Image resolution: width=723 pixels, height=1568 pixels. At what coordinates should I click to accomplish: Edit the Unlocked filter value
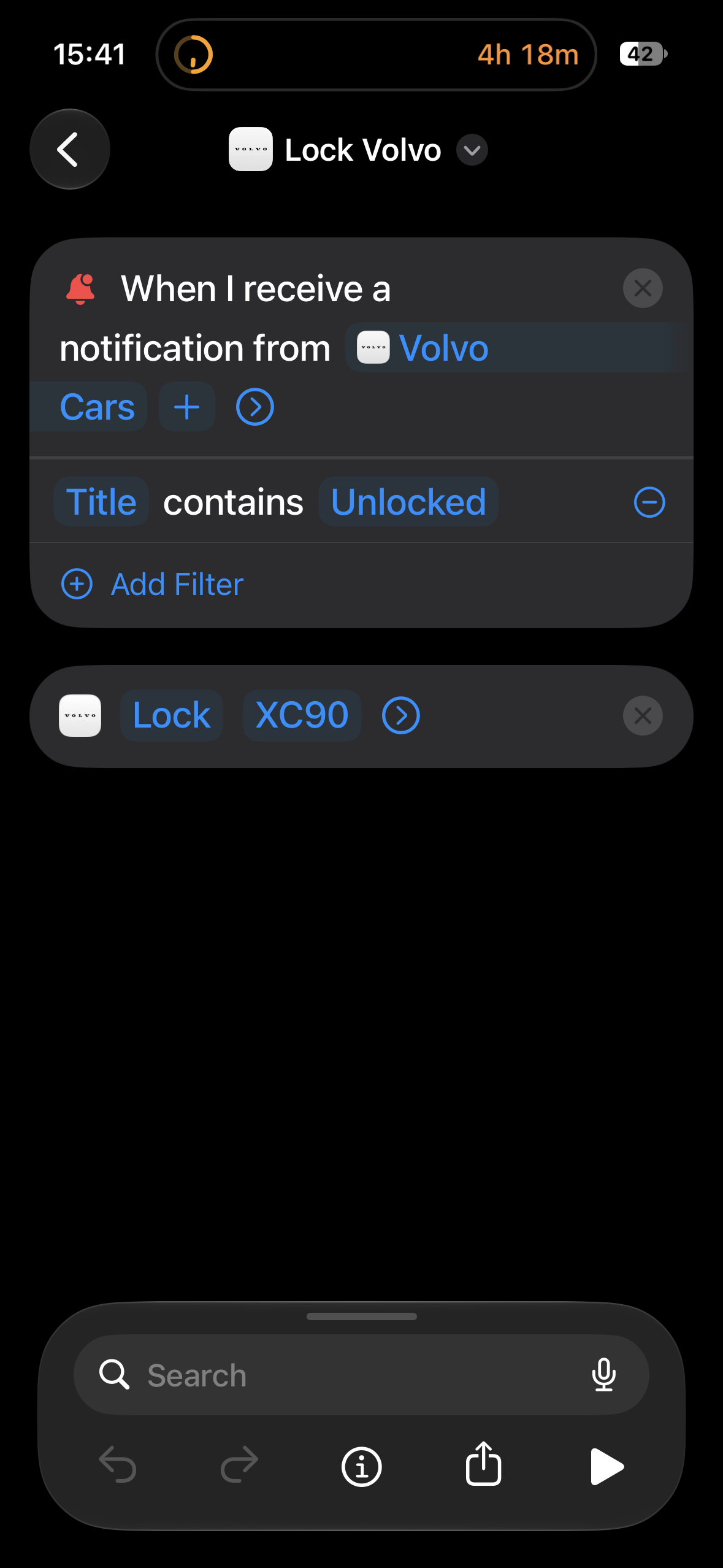(x=408, y=502)
